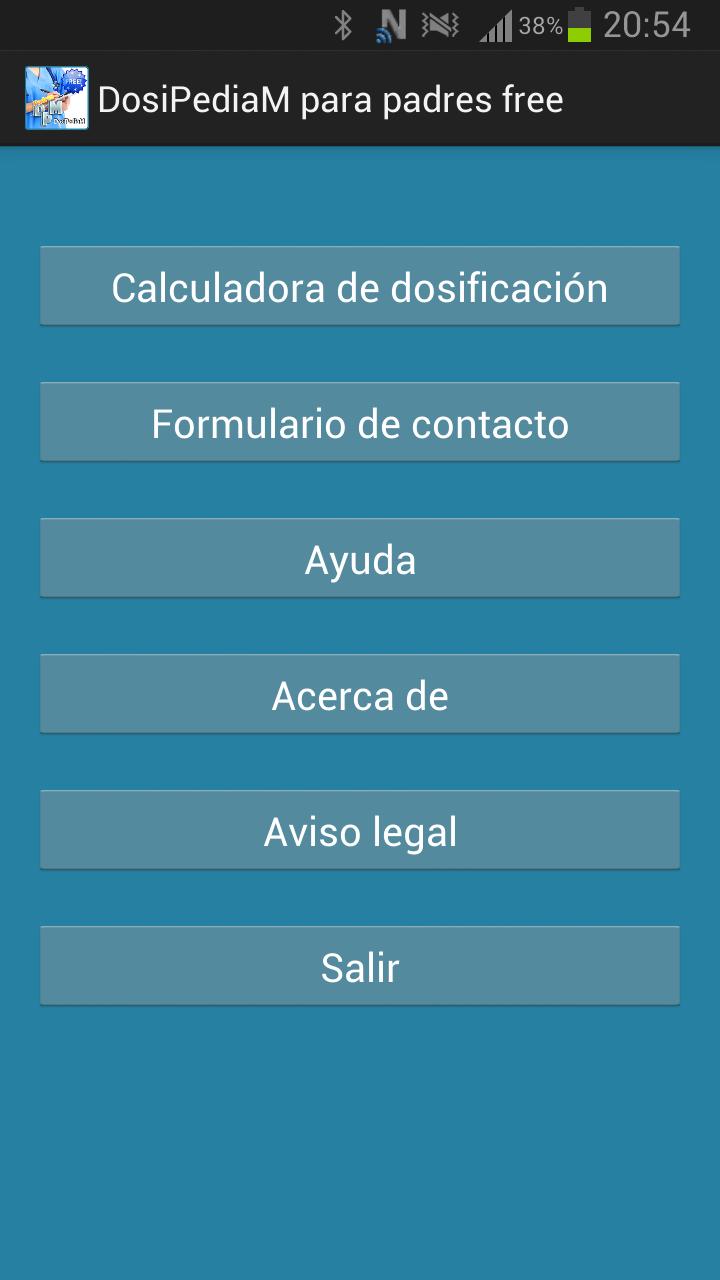The image size is (720, 1280).
Task: Click the help button labeled Ayuda
Action: click(360, 557)
